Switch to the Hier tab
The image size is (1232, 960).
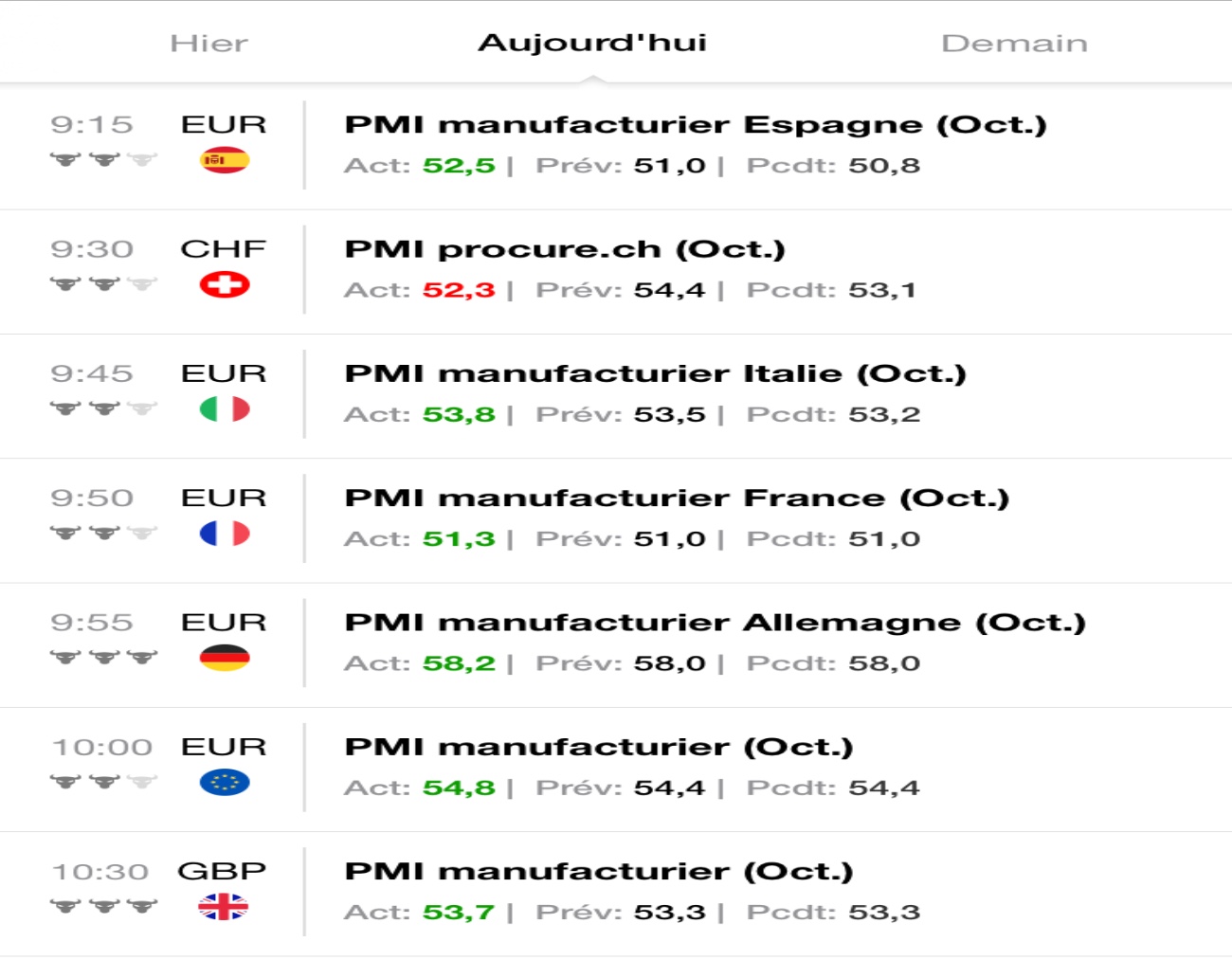click(x=208, y=44)
